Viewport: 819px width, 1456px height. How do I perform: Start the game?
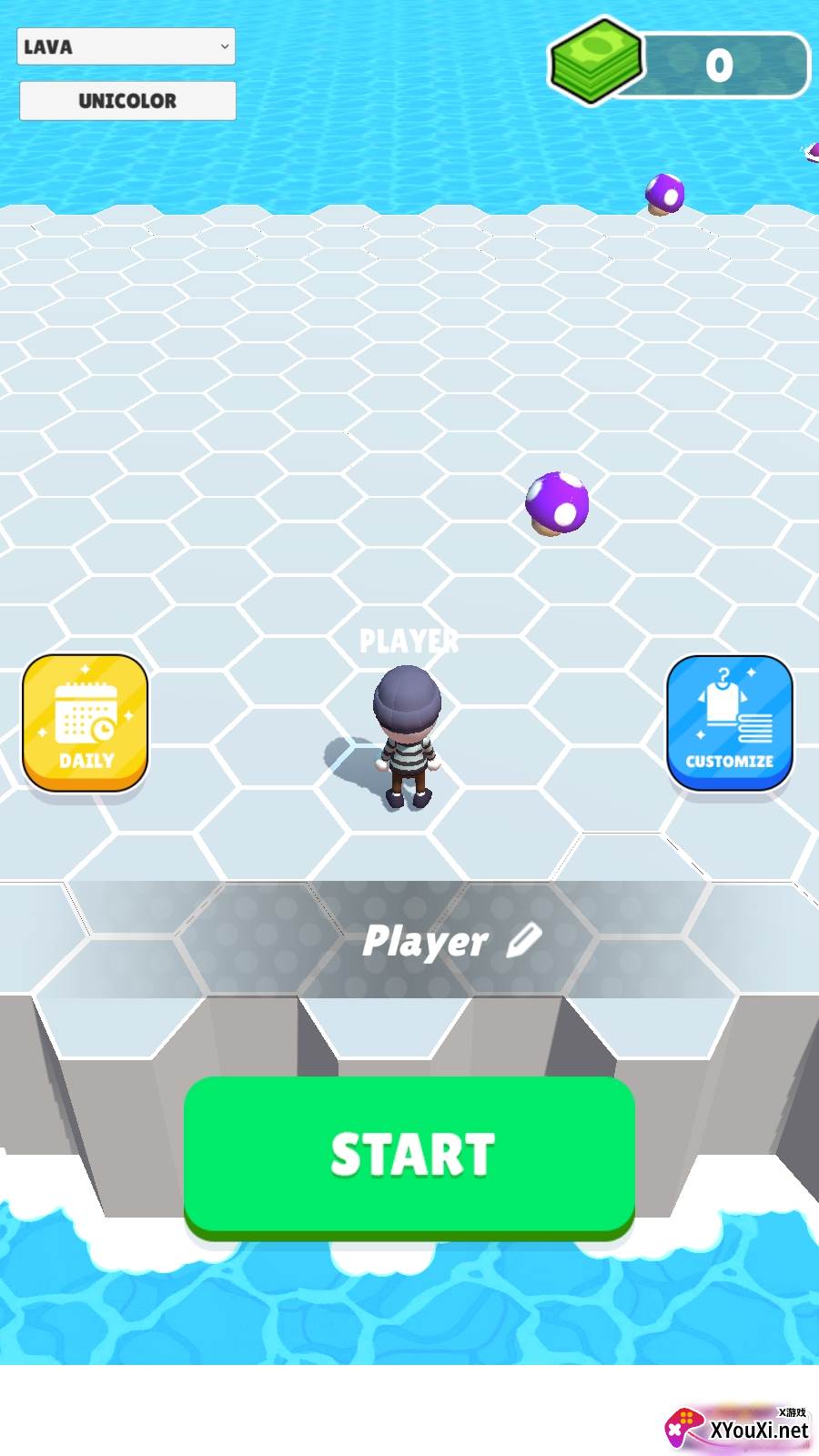click(409, 1156)
